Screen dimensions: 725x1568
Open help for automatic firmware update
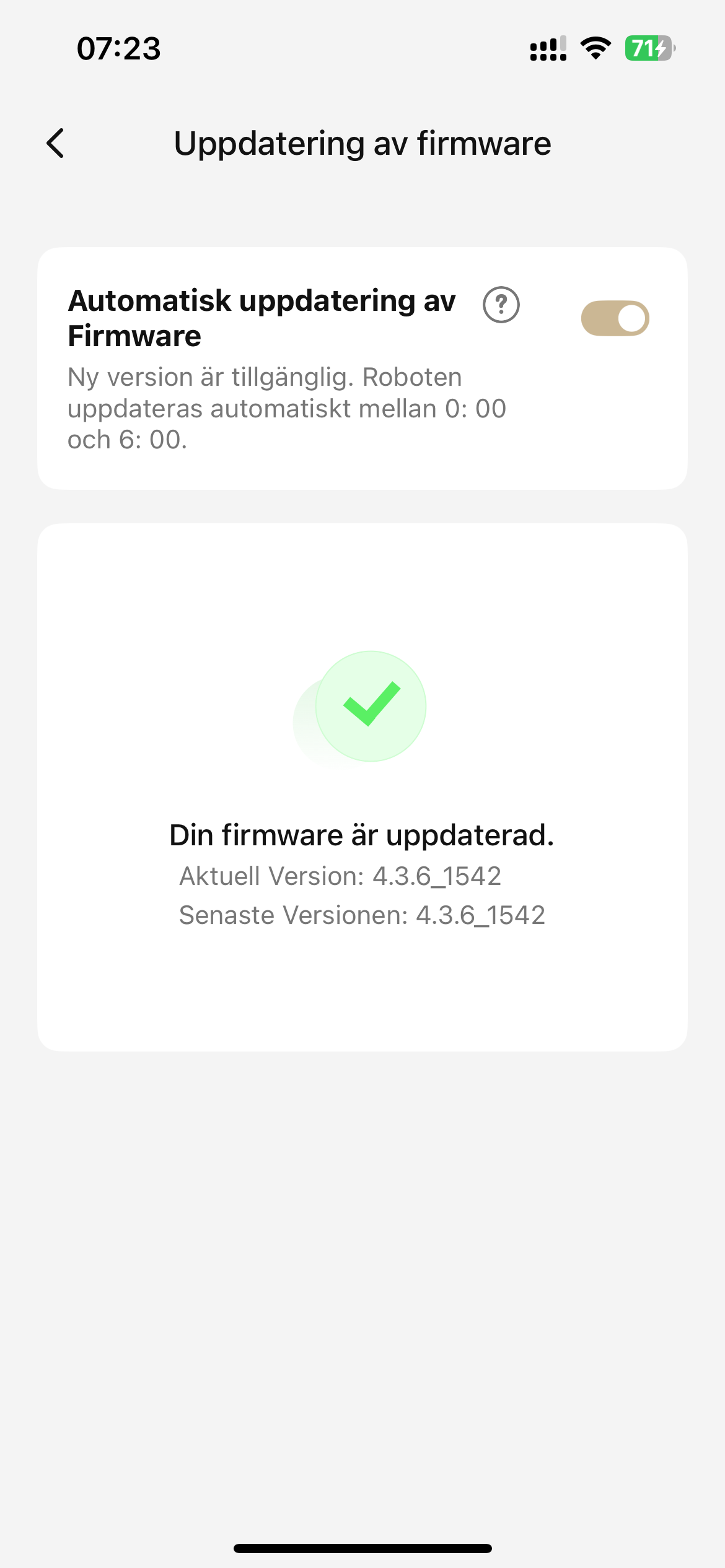click(501, 305)
